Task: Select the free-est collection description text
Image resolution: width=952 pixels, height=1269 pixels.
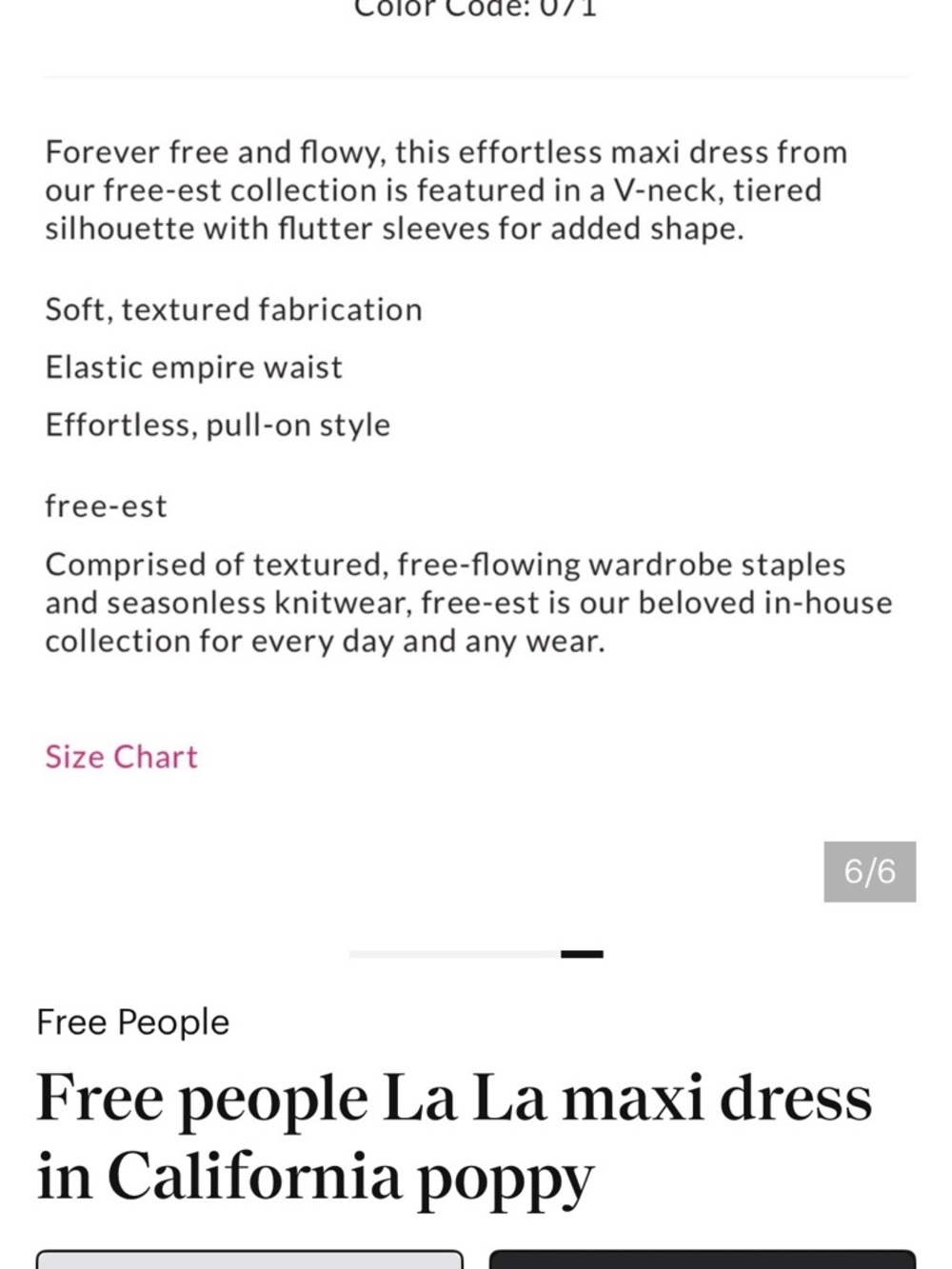Action: tap(467, 602)
